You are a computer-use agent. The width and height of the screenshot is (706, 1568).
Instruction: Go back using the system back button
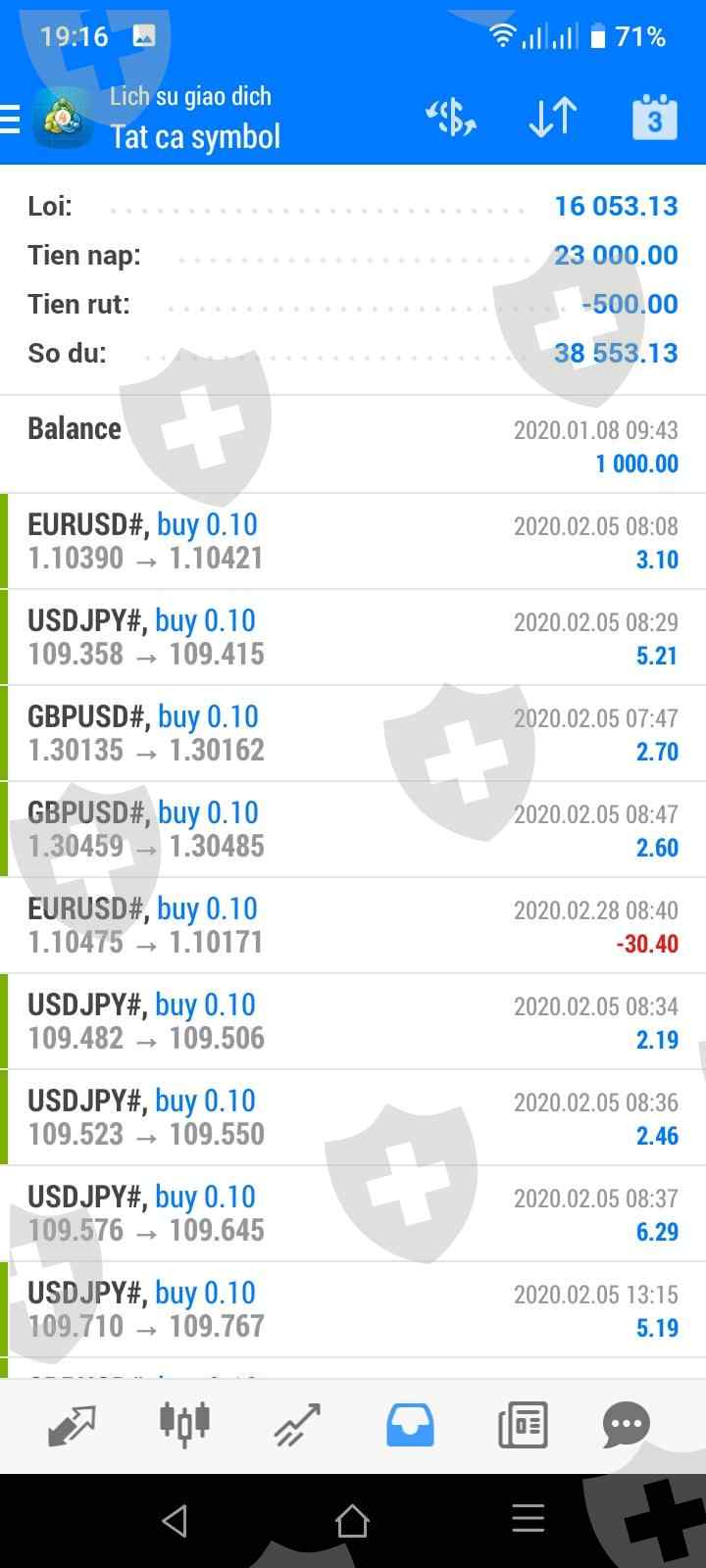click(x=175, y=1520)
